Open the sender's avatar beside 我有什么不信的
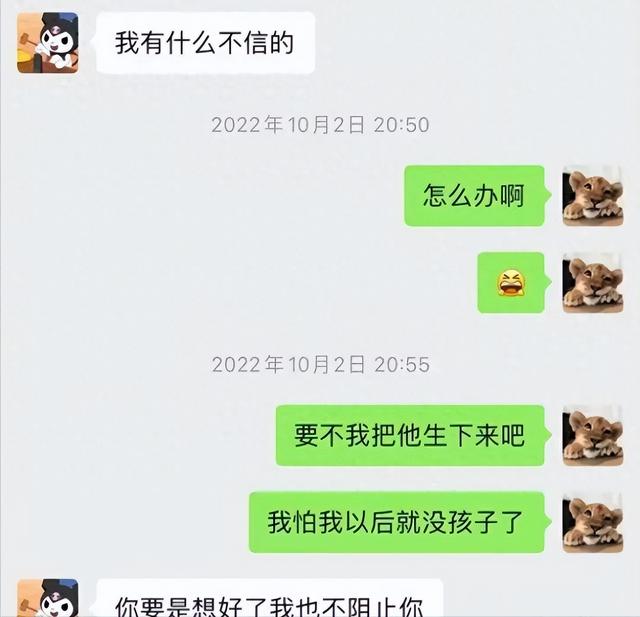This screenshot has width=640, height=617. pyautogui.click(x=47, y=43)
